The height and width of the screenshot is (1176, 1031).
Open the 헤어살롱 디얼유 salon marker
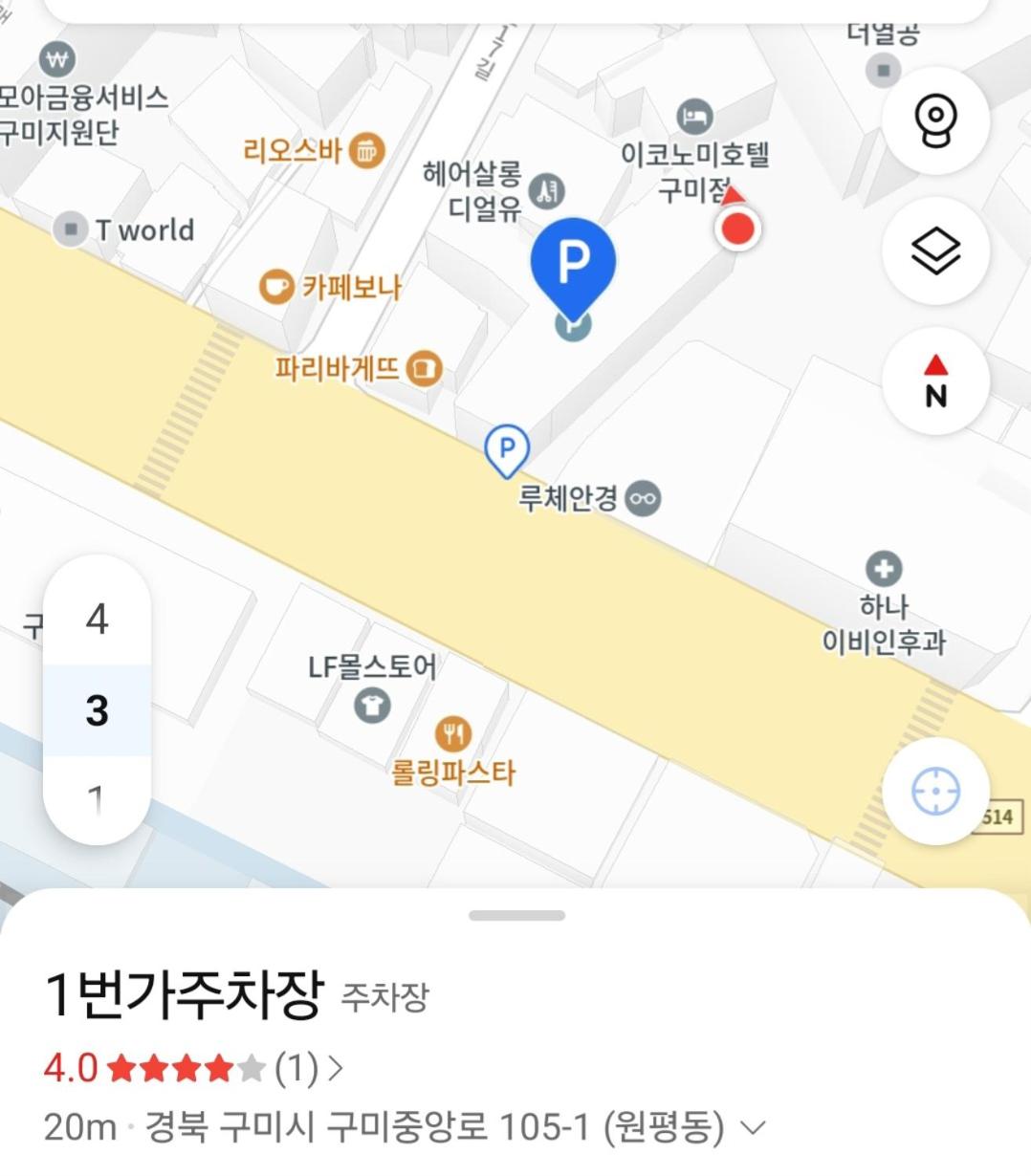[546, 190]
